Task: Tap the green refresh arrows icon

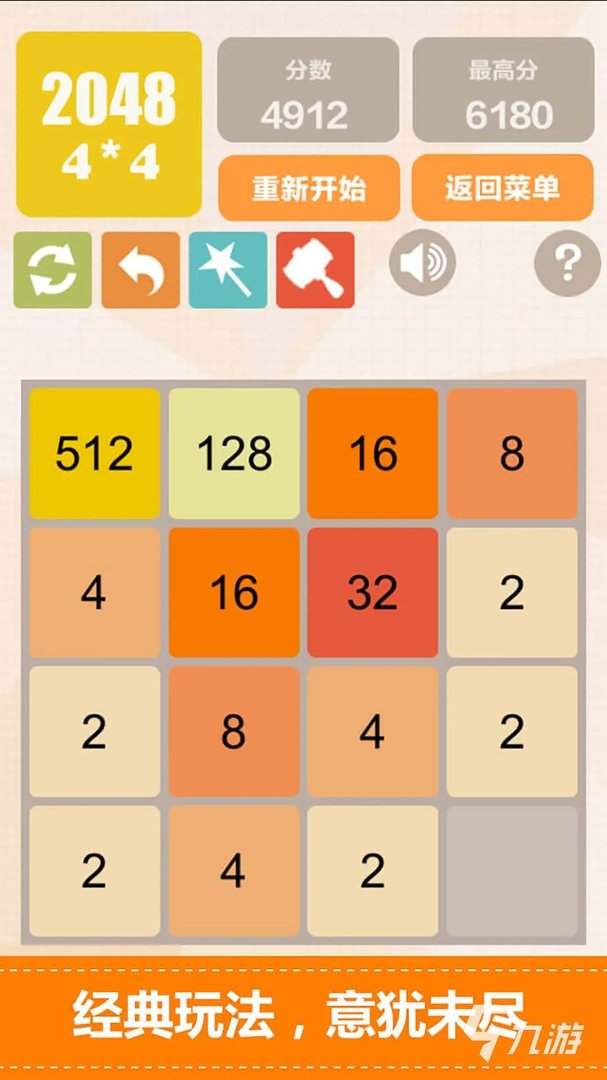Action: 52,270
